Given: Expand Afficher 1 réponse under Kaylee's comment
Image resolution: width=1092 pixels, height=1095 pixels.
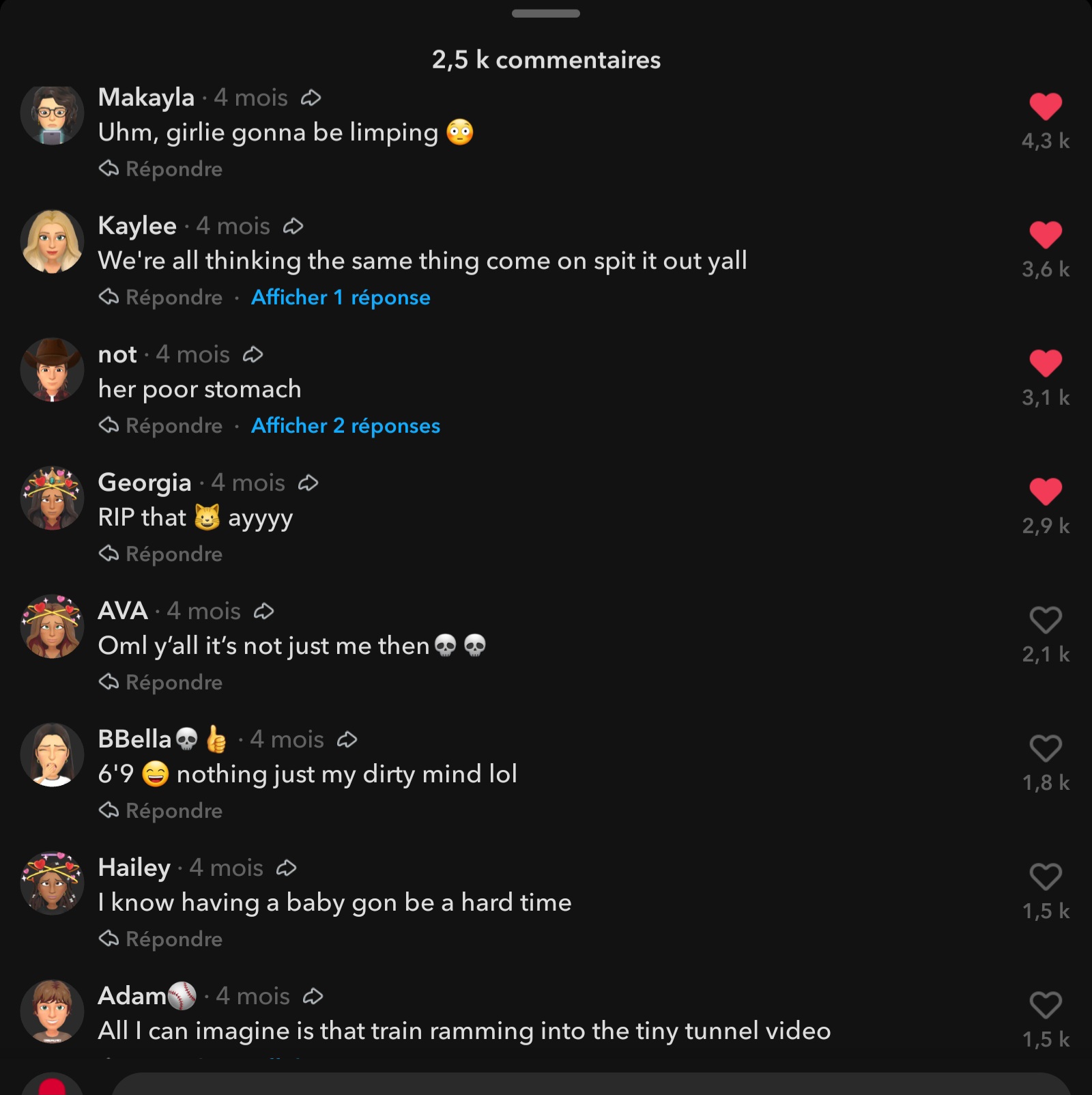Looking at the screenshot, I should pos(341,297).
